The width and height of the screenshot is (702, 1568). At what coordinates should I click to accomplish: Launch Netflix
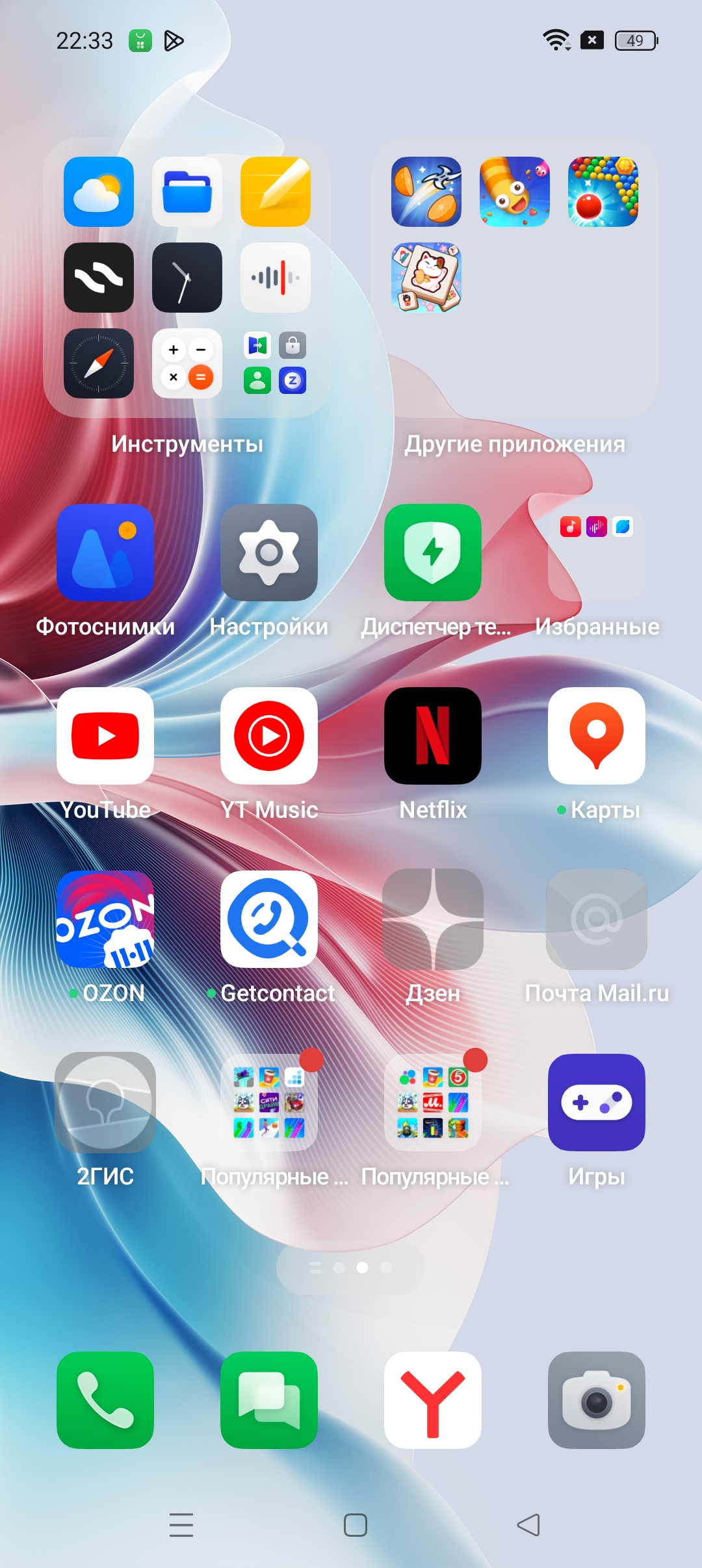click(x=433, y=737)
